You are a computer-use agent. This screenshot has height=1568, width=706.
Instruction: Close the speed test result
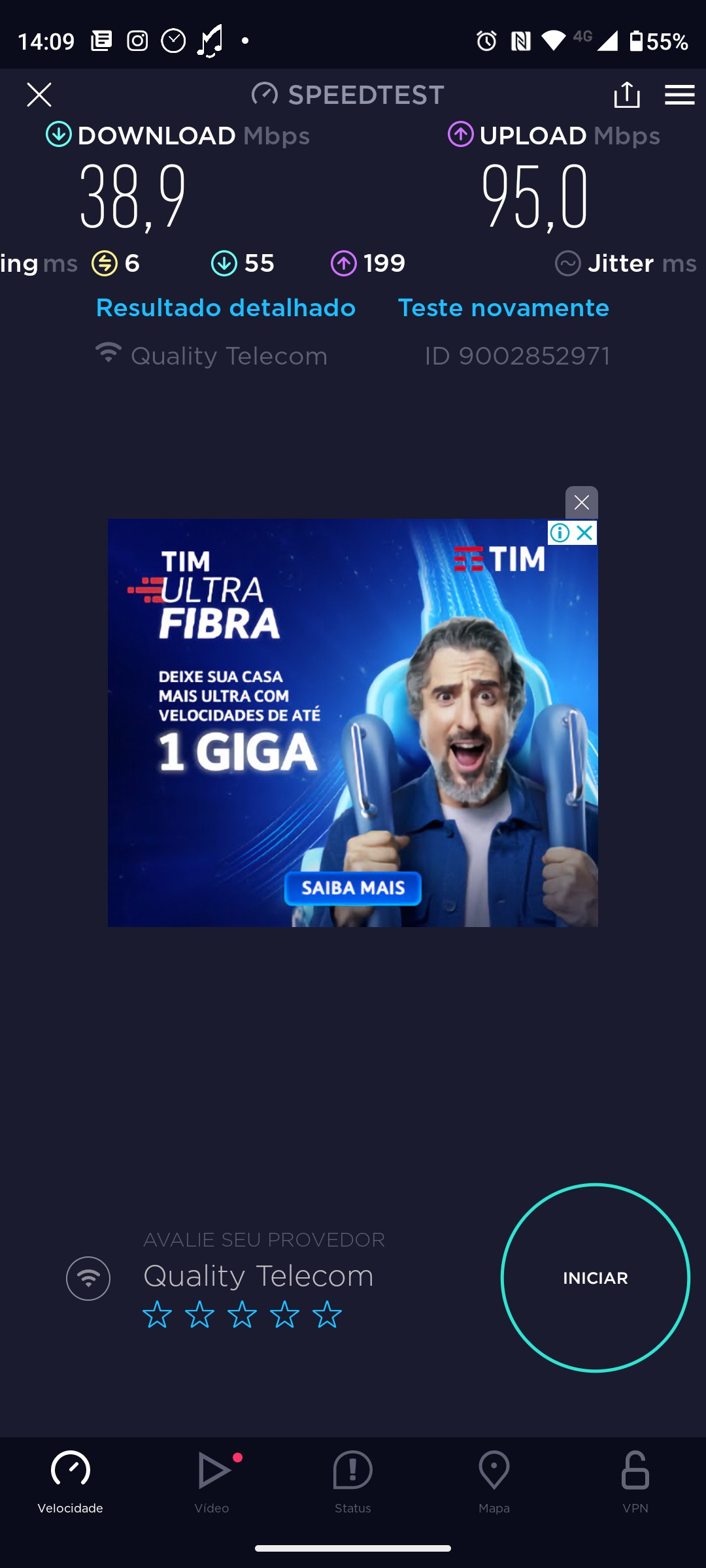click(x=39, y=95)
